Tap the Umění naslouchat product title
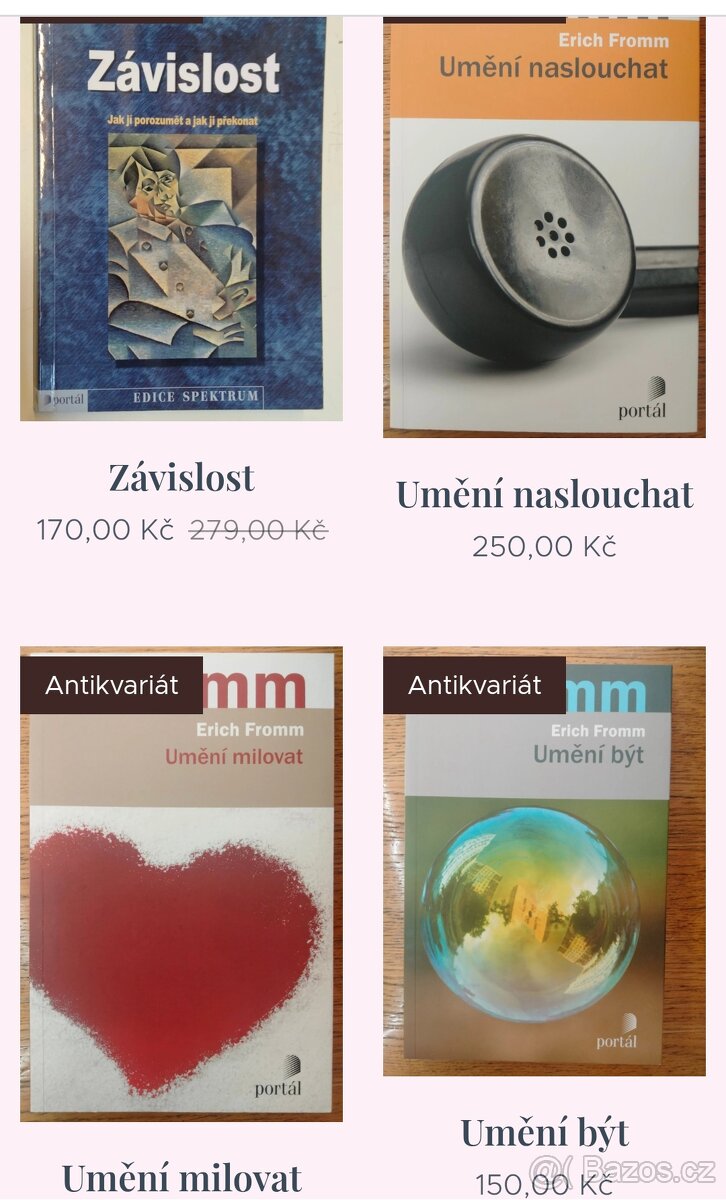This screenshot has width=726, height=1200. [x=544, y=494]
